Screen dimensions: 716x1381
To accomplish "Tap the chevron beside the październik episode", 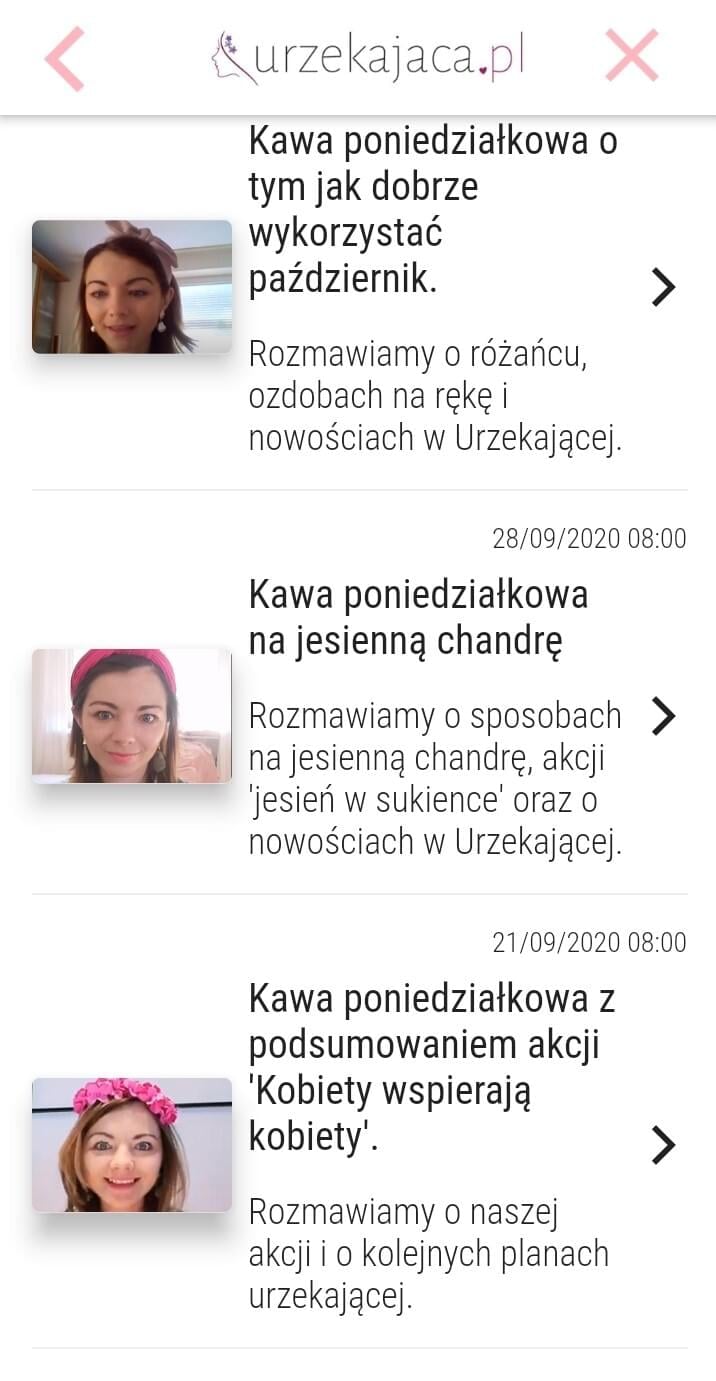I will click(x=663, y=287).
